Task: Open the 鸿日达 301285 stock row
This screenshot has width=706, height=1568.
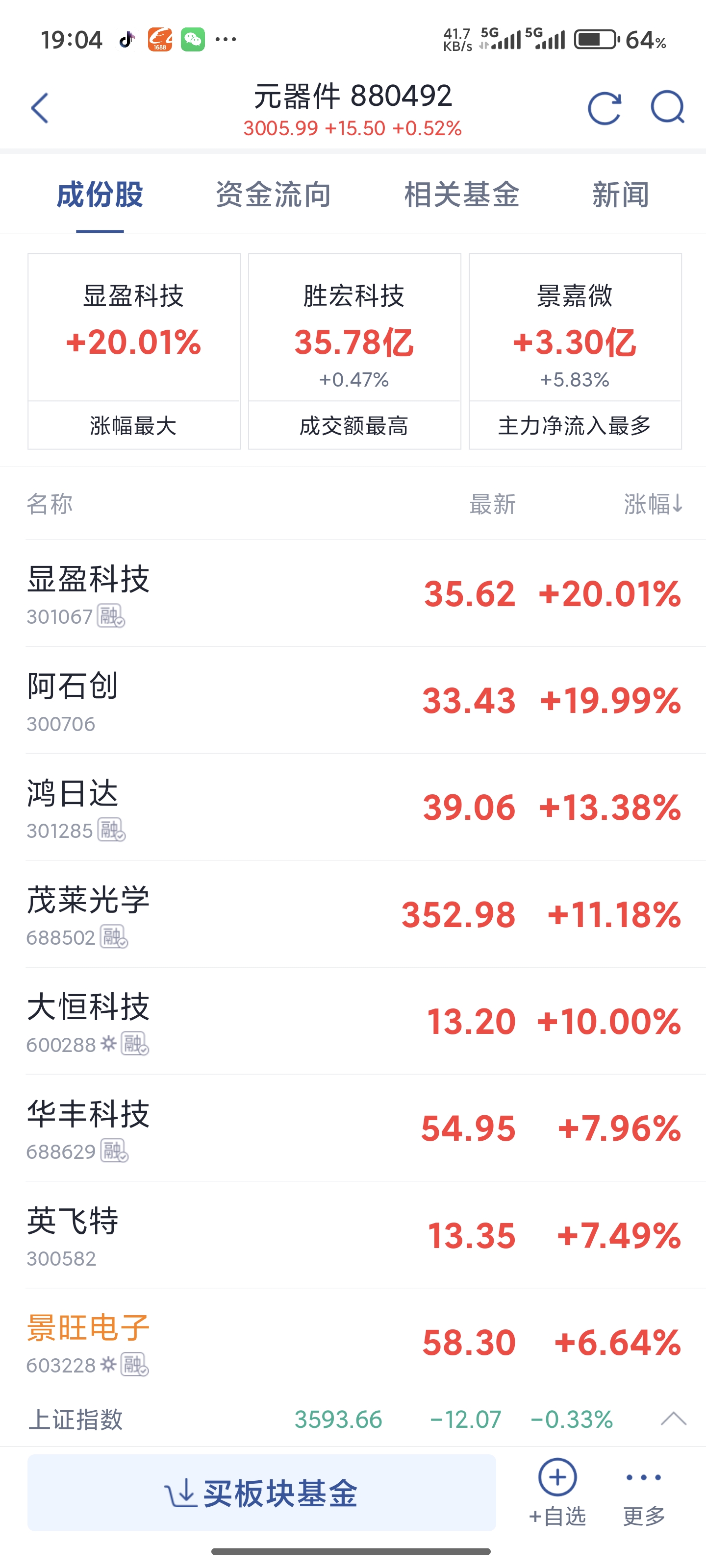Action: click(353, 808)
